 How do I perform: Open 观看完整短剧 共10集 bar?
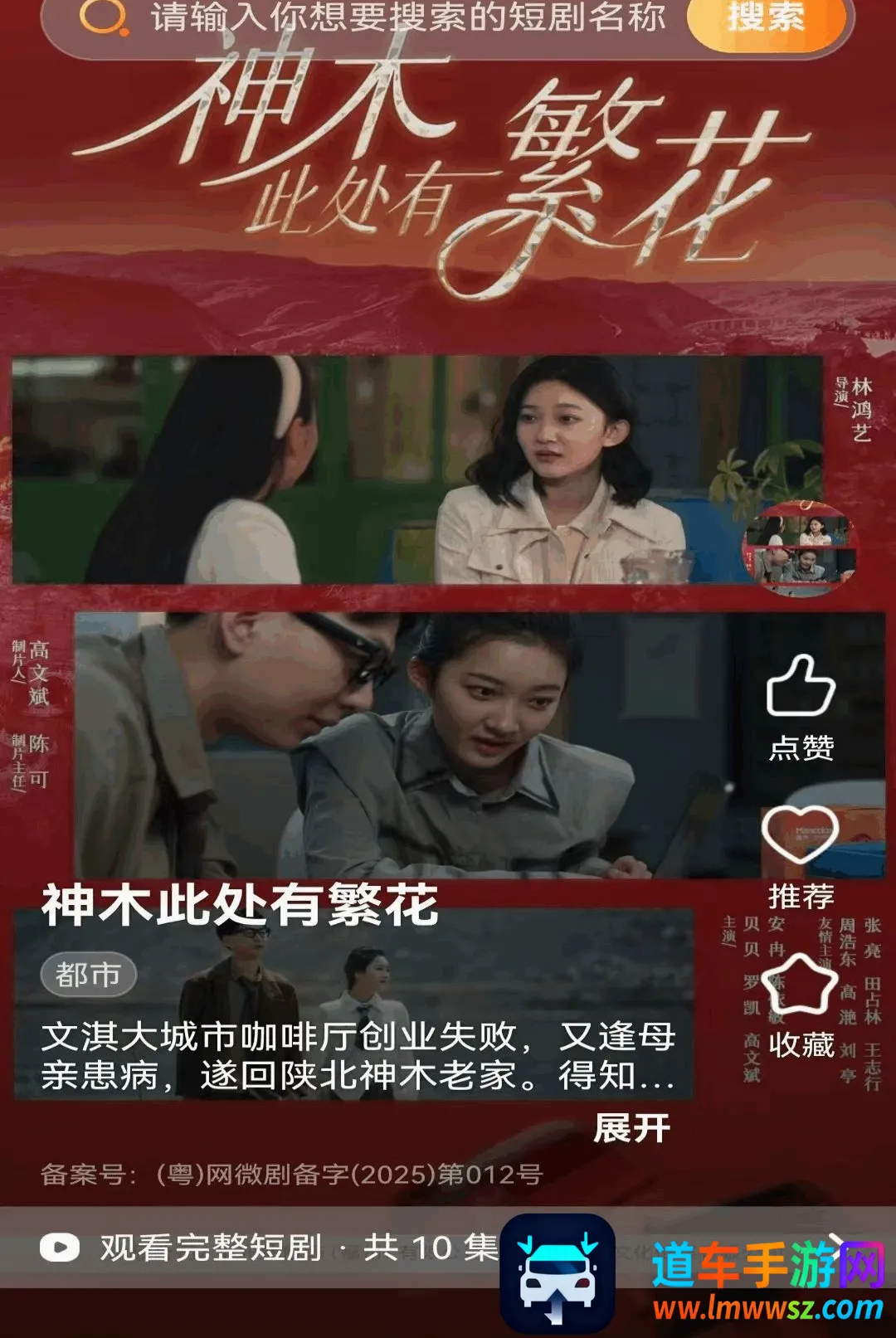[x=448, y=1247]
